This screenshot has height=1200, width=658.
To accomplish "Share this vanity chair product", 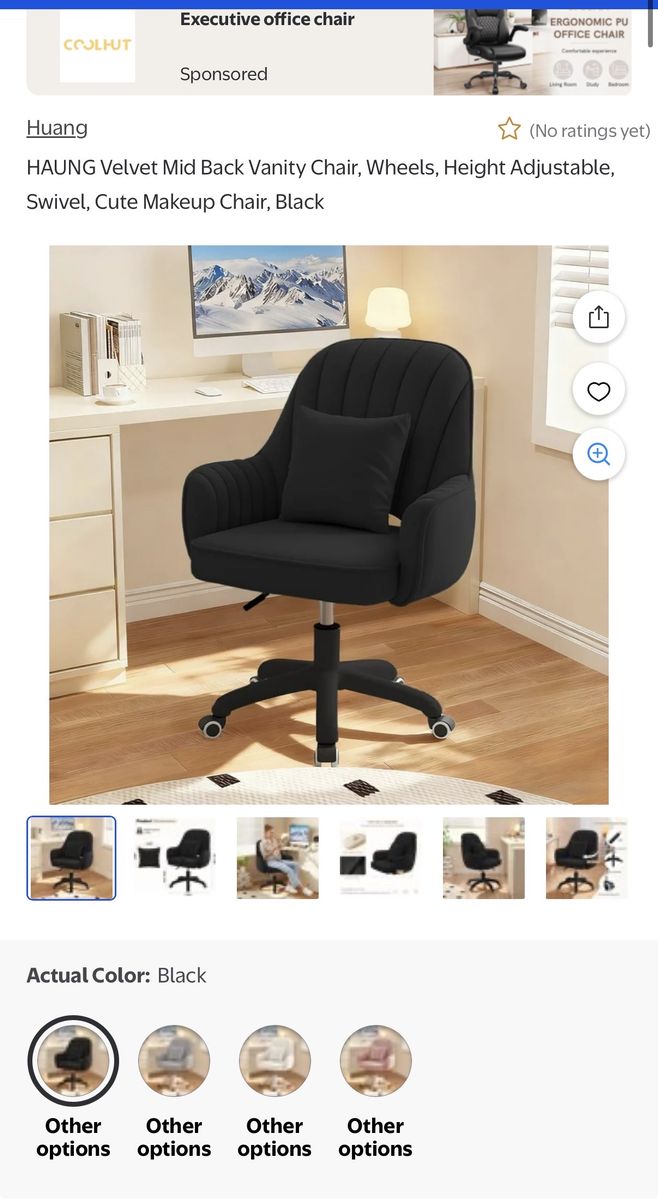I will [598, 317].
